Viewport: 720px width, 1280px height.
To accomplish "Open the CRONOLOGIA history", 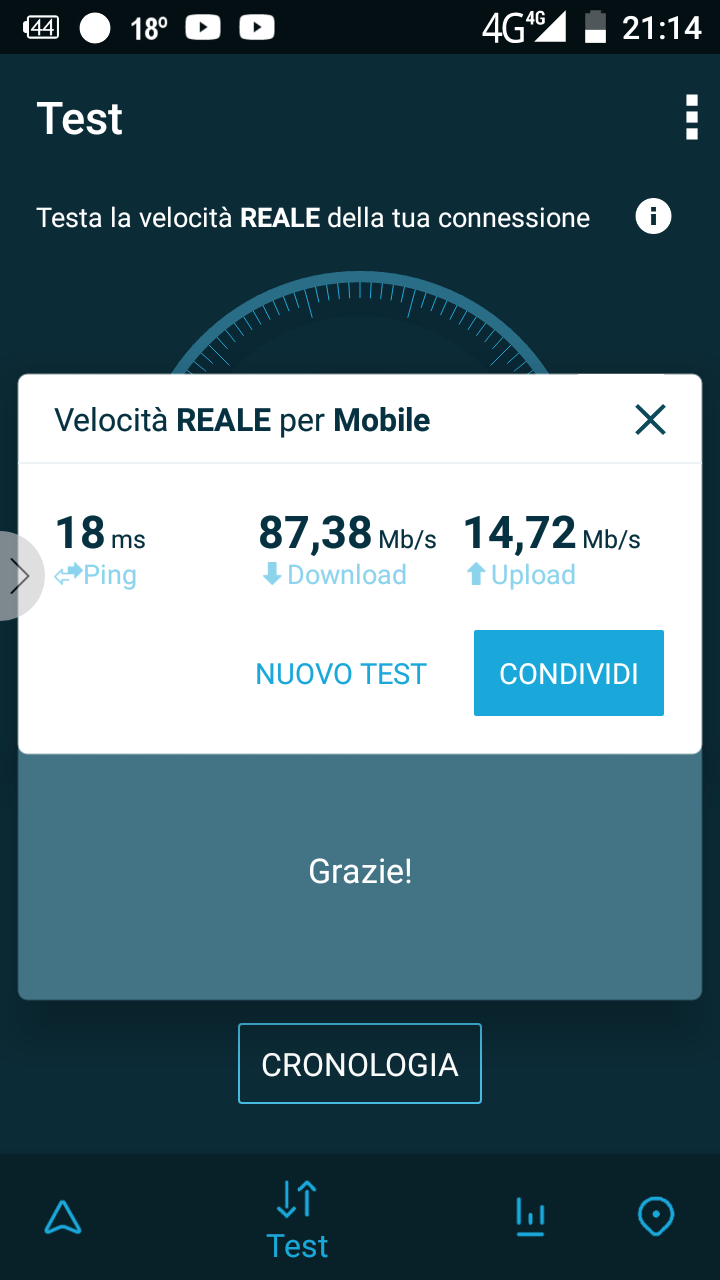I will click(x=360, y=1064).
